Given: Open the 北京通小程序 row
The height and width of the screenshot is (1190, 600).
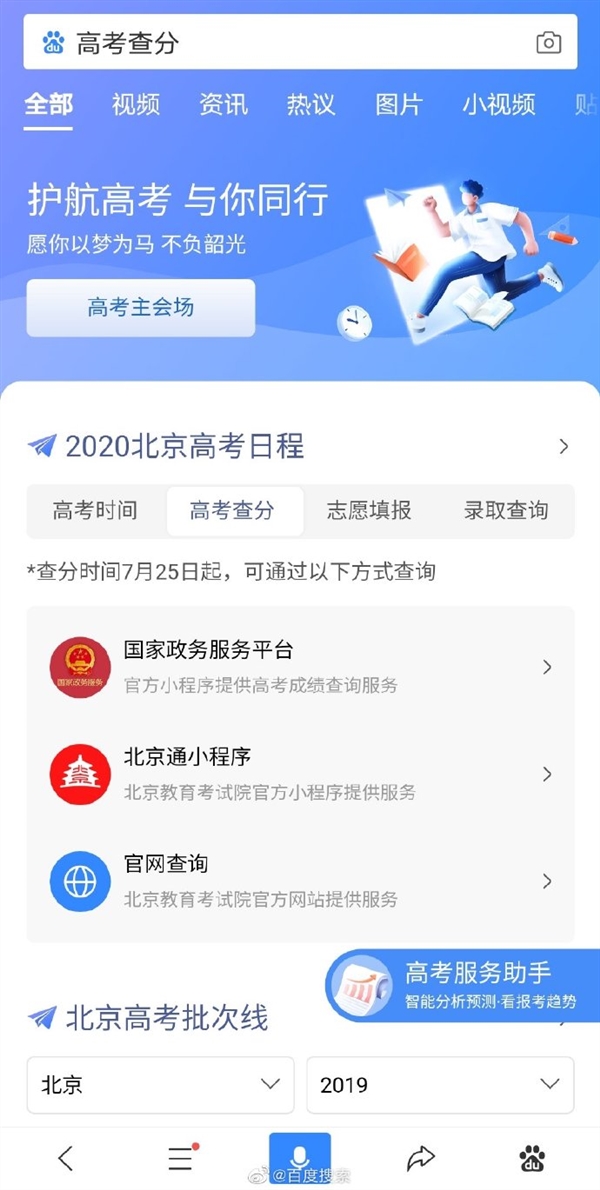Looking at the screenshot, I should [300, 774].
